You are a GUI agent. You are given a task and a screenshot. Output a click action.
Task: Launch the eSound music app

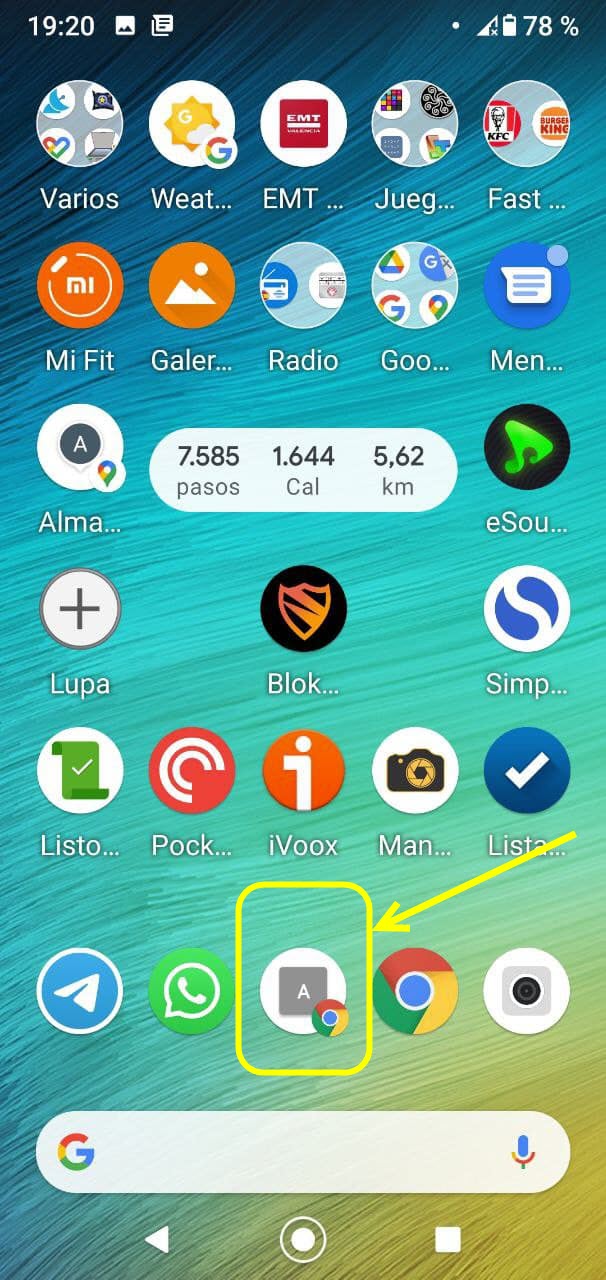[x=526, y=448]
